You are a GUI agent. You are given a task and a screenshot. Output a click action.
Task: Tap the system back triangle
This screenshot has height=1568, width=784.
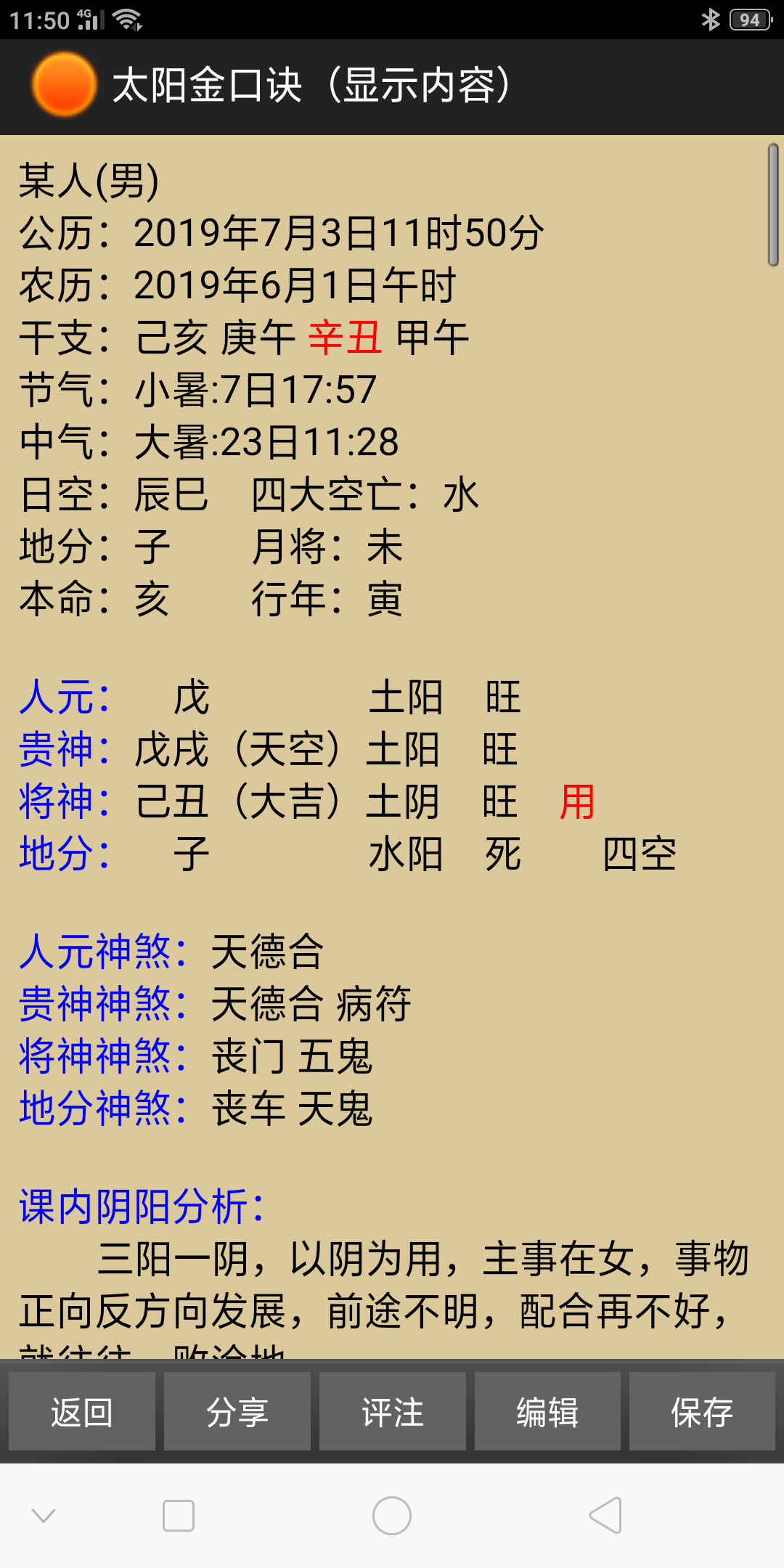[605, 1516]
